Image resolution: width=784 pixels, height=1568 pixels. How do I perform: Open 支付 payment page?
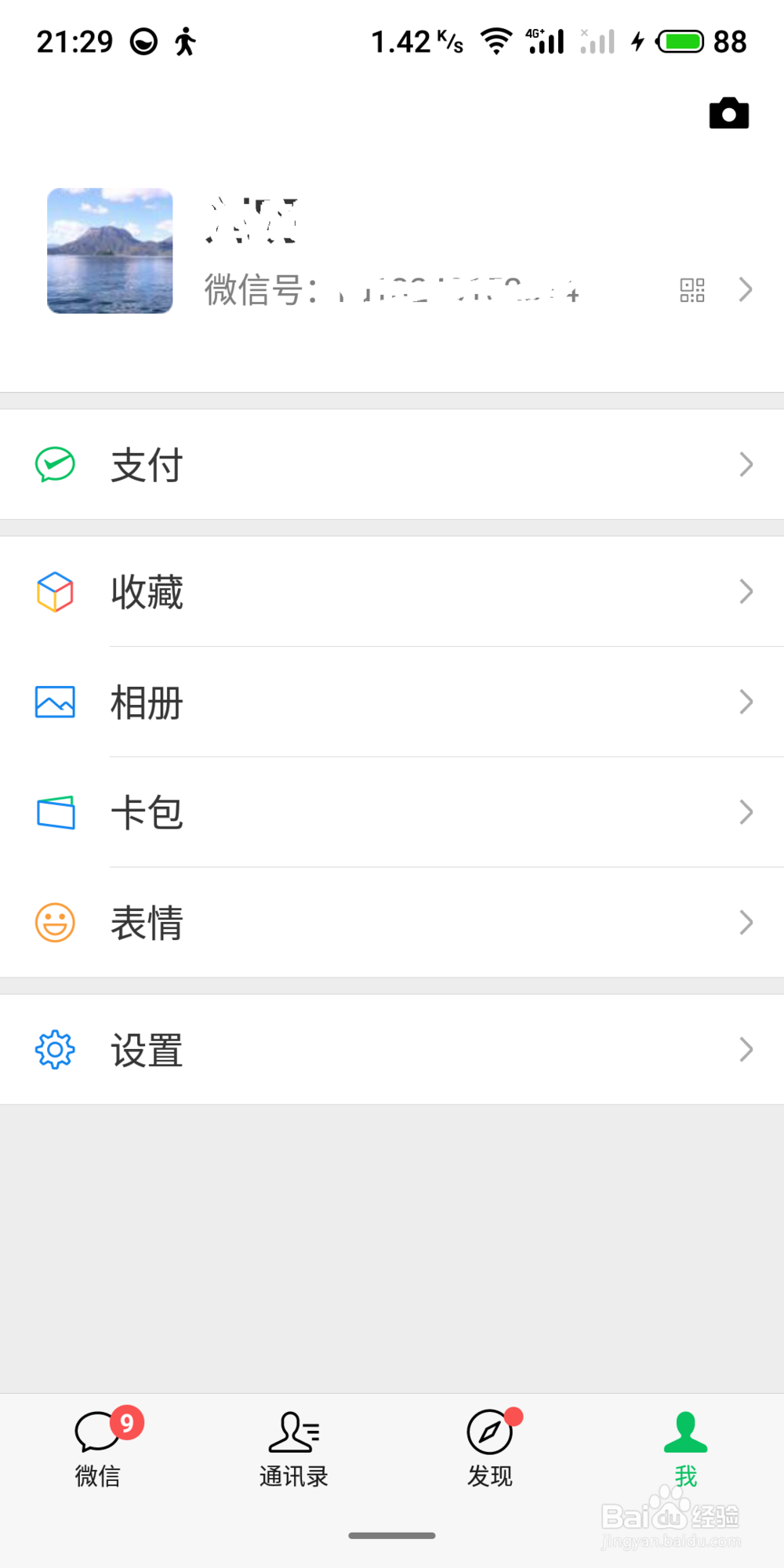(392, 465)
